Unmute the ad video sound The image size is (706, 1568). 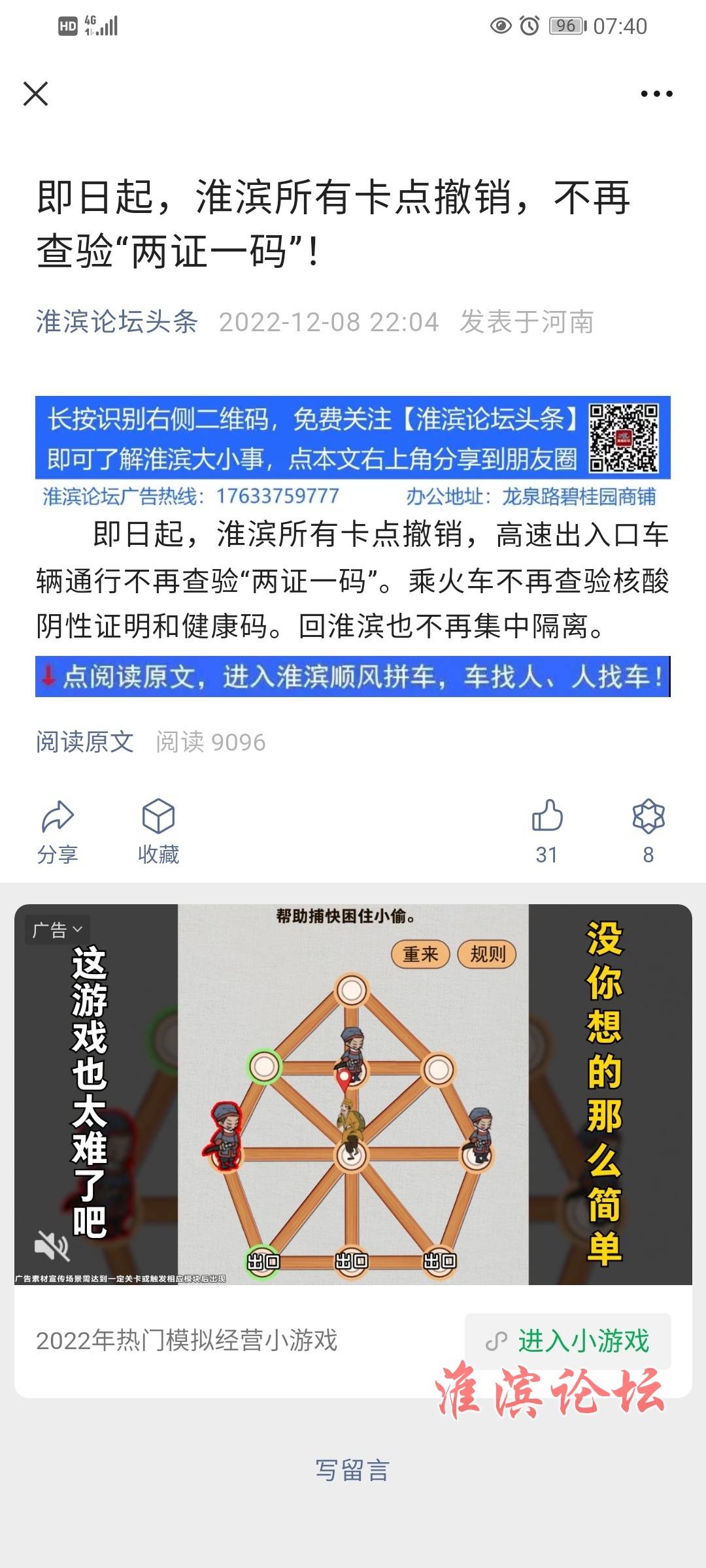[x=52, y=1245]
